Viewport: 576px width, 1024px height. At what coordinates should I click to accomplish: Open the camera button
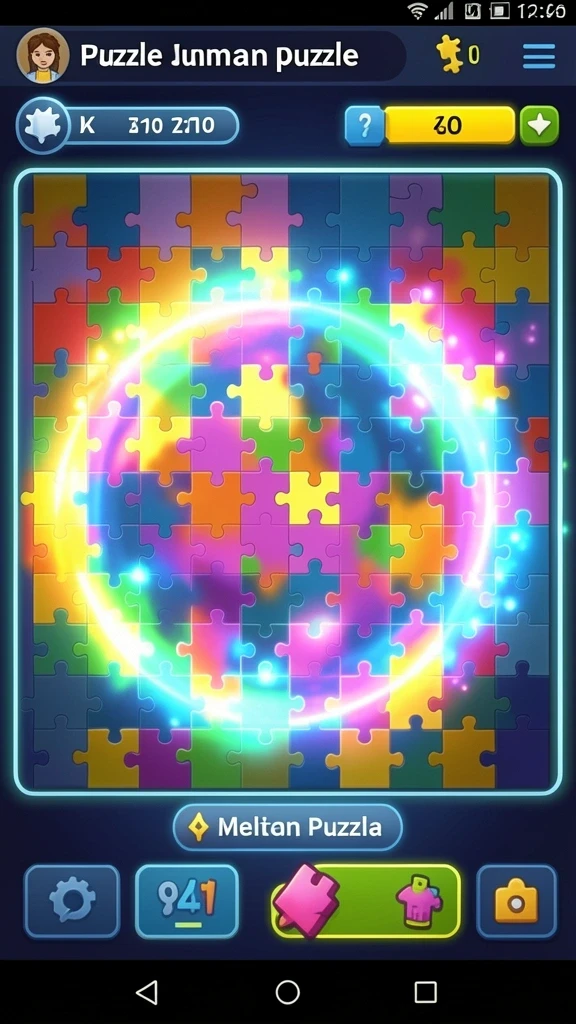[517, 901]
